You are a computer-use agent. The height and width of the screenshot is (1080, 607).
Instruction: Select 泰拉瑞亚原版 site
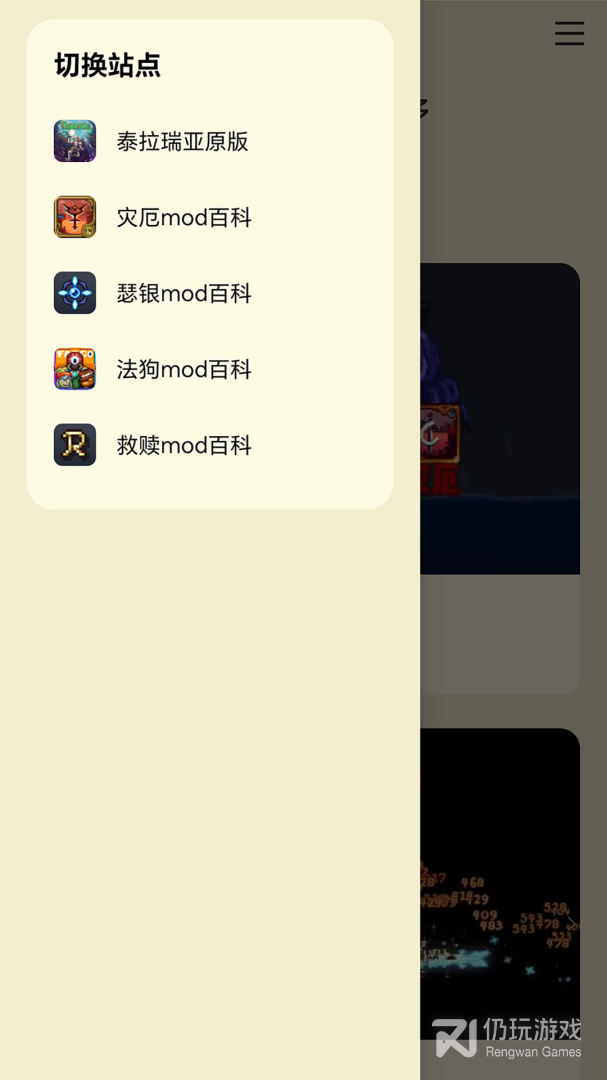(181, 142)
